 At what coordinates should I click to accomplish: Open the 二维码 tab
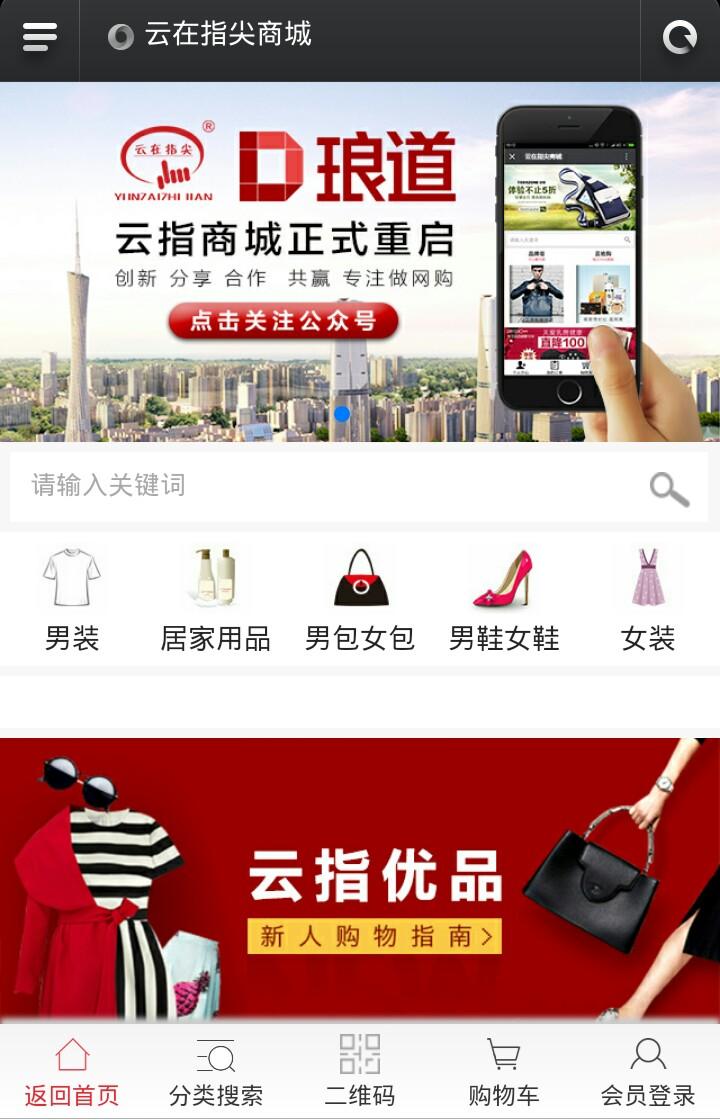click(360, 1072)
